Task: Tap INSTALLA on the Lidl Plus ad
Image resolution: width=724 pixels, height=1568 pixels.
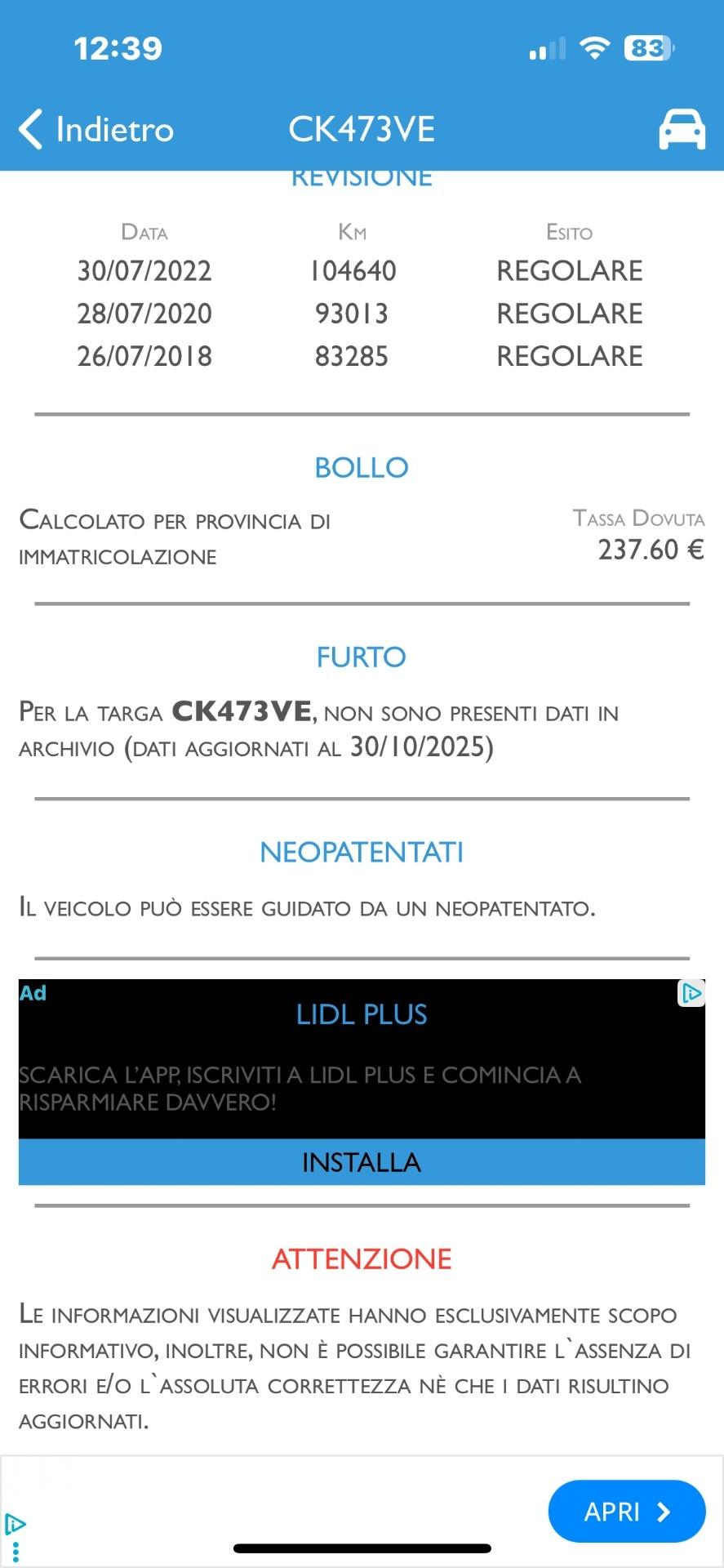Action: [362, 1161]
